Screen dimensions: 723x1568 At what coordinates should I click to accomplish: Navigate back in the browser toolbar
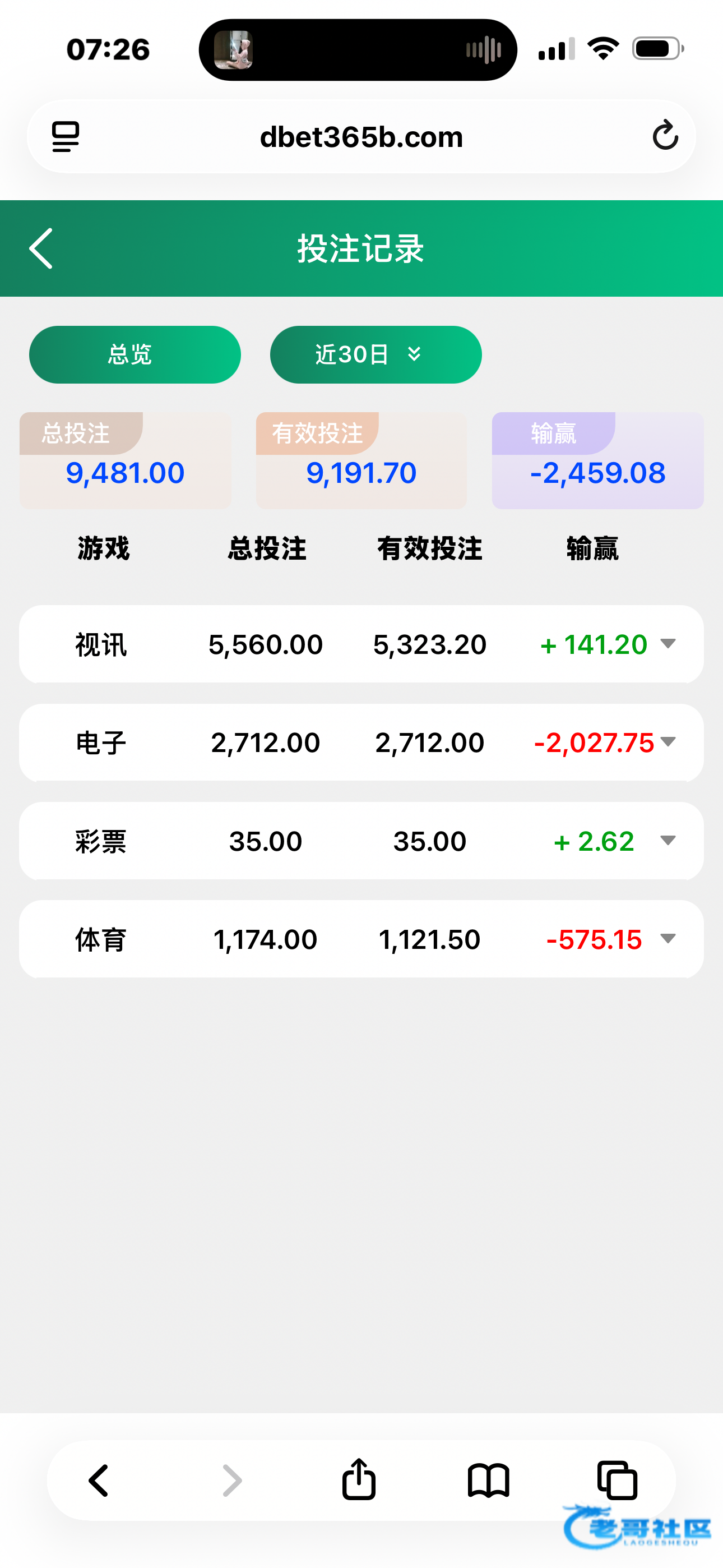tap(99, 1481)
